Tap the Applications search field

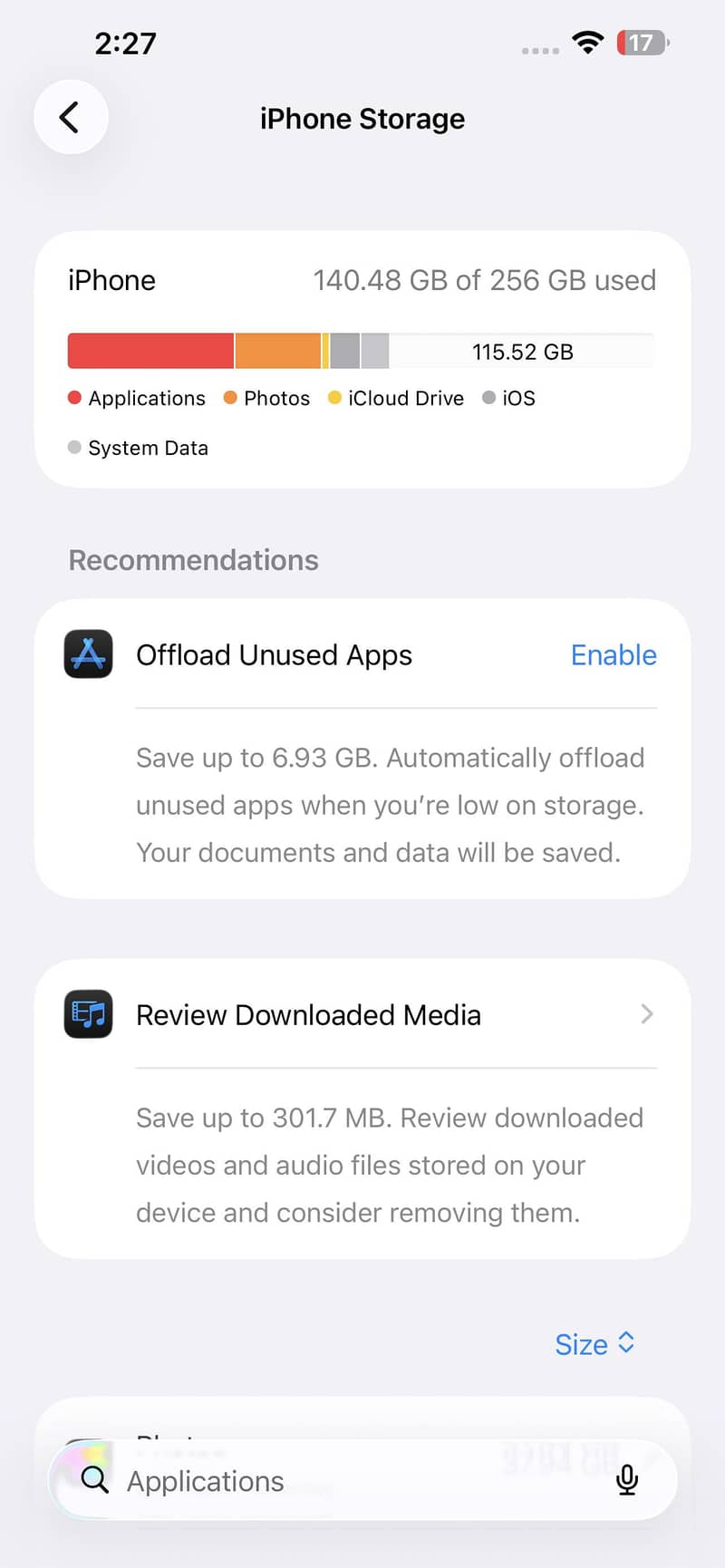[x=362, y=1480]
